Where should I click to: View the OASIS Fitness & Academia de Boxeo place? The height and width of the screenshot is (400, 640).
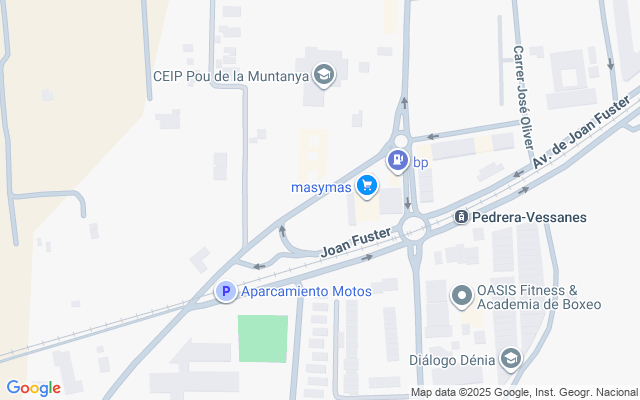(461, 295)
